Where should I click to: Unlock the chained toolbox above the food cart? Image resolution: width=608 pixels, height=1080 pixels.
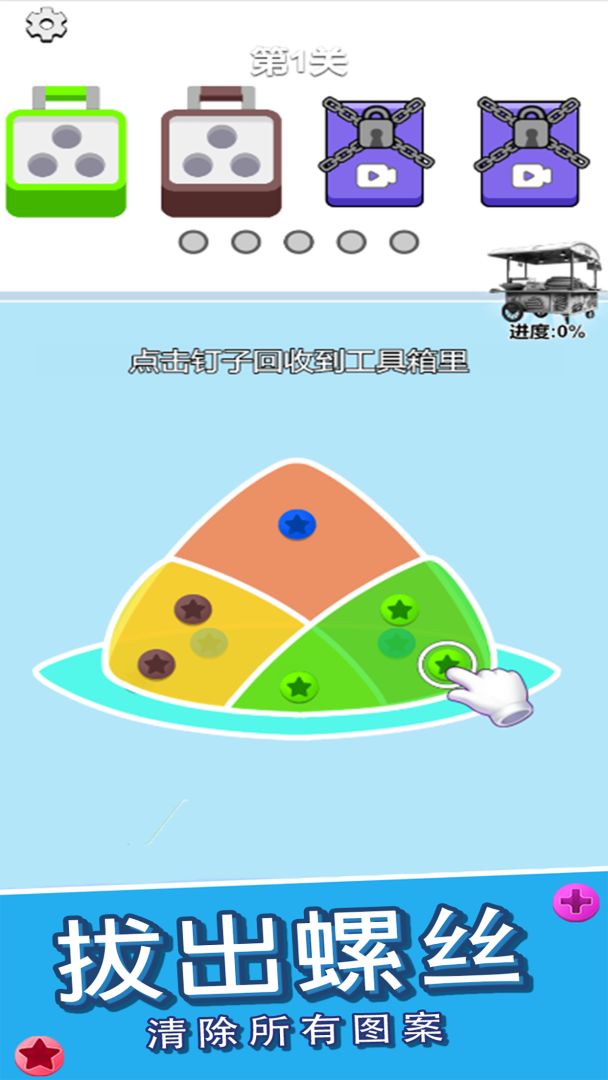pos(528,153)
